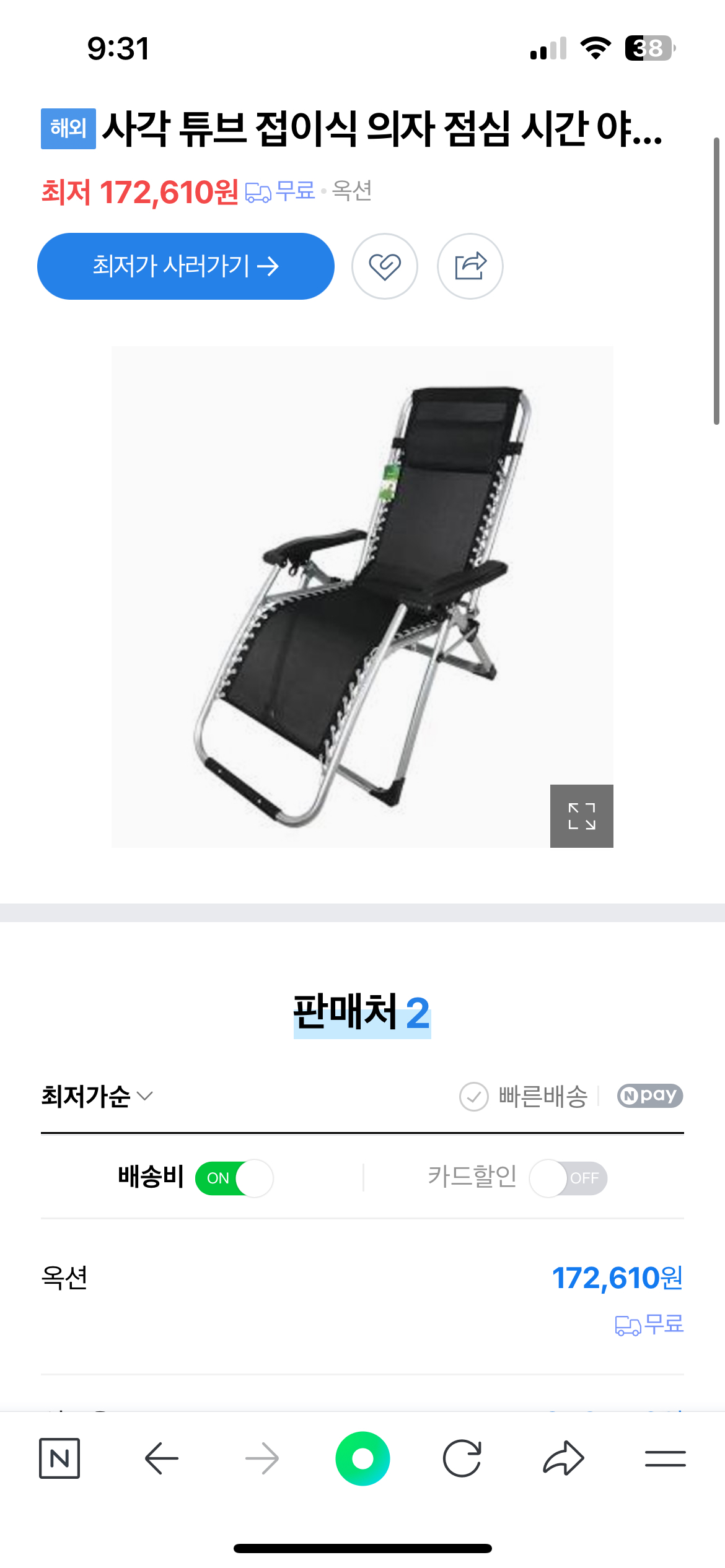Screen dimensions: 725x1568
Task: Open Naver home via N icon
Action: coord(59,1458)
